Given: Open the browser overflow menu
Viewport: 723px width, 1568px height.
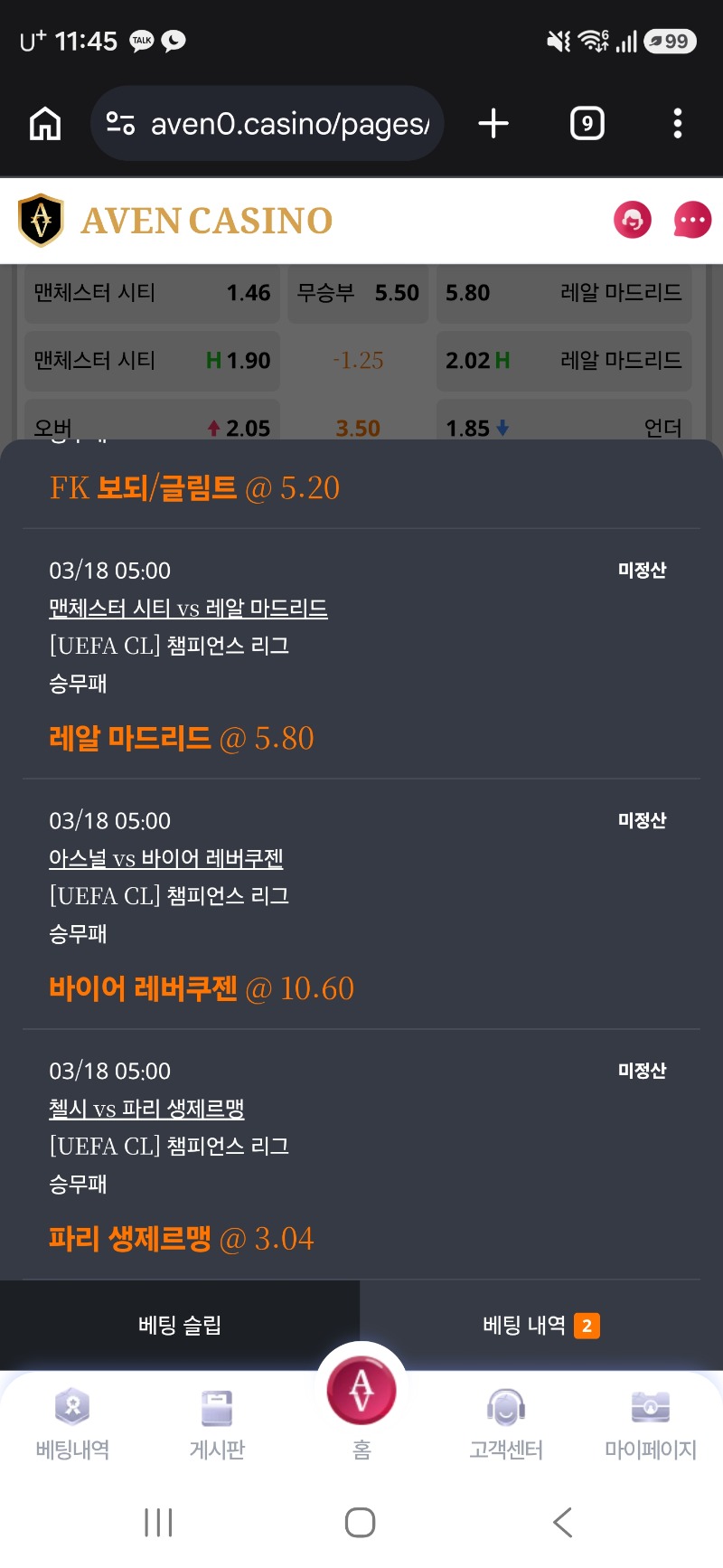Looking at the screenshot, I should click(x=678, y=123).
